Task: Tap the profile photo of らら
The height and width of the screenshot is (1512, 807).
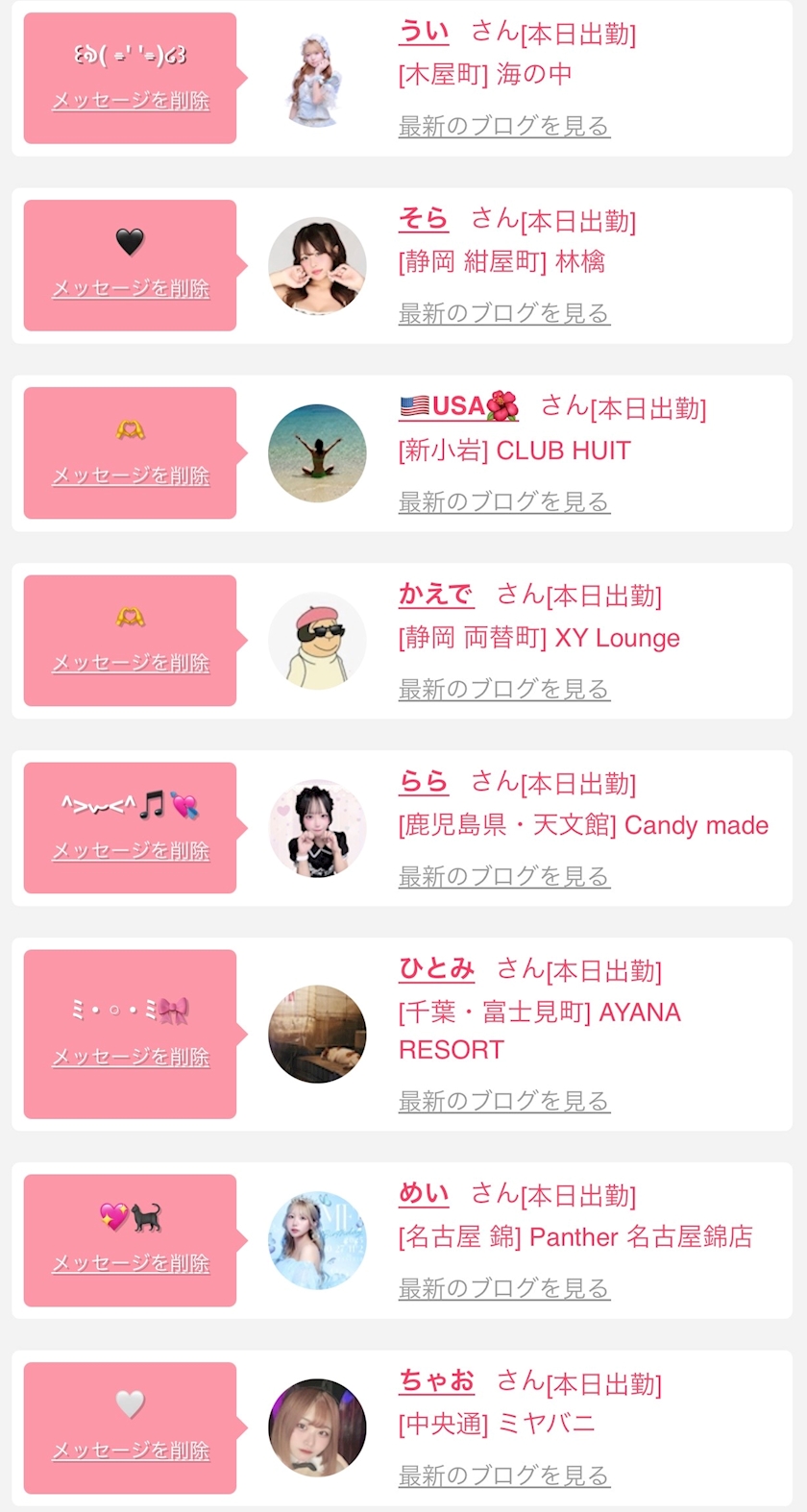Action: coord(317,828)
